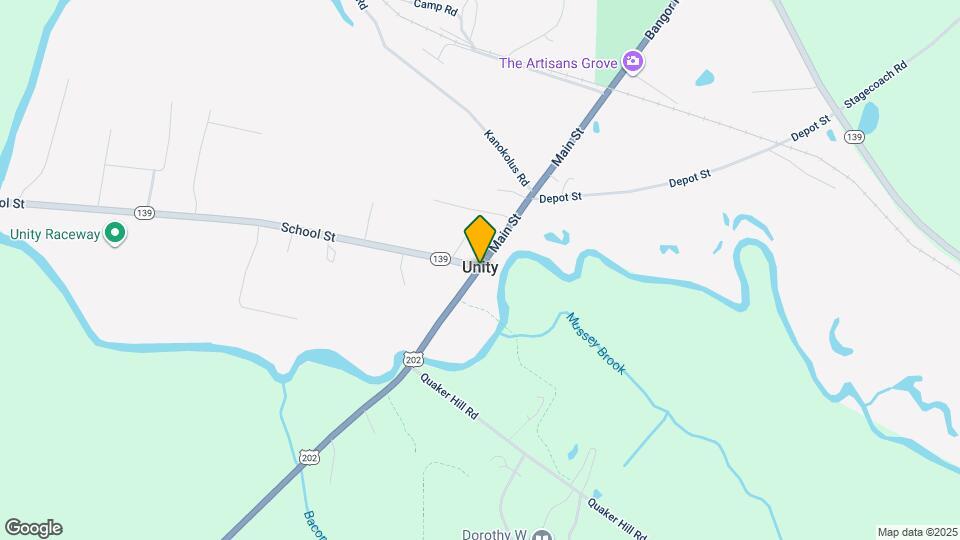The image size is (960, 540).
Task: Open the Dorothy W place marker
Action: point(541,535)
